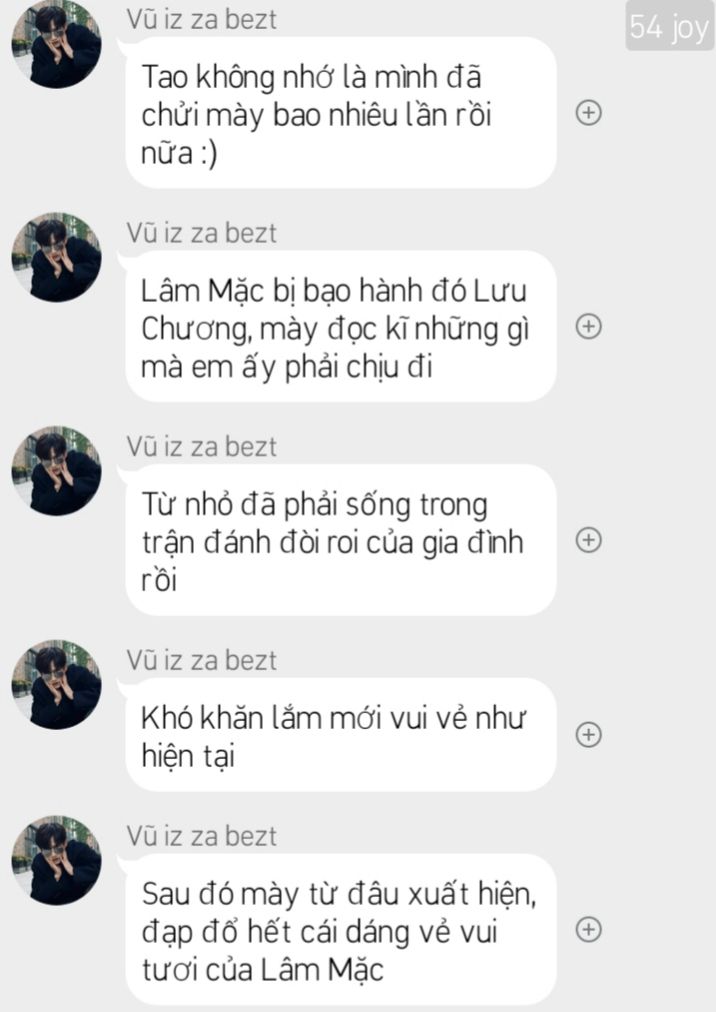The height and width of the screenshot is (1012, 716).
Task: Tap plus icon beside "Tao không nhớ" message
Action: pyautogui.click(x=590, y=113)
